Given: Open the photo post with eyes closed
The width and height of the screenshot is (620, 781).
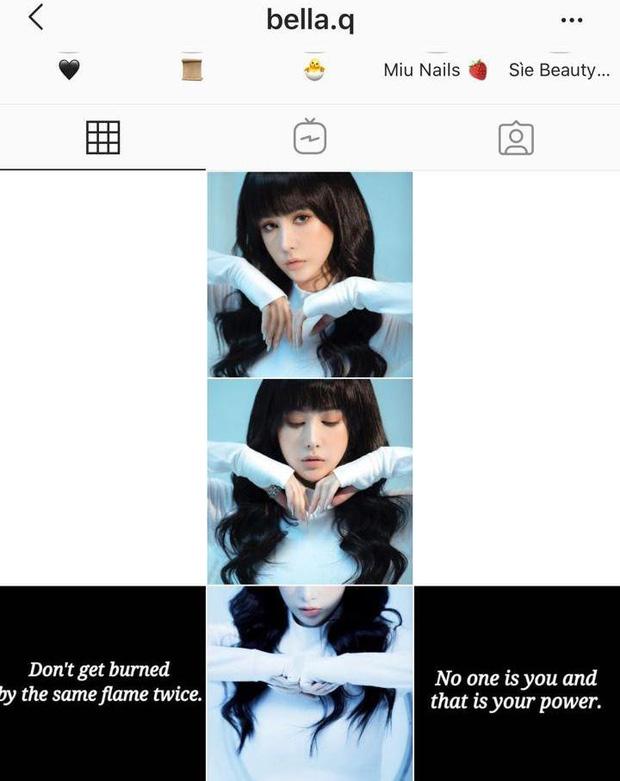Looking at the screenshot, I should 310,481.
